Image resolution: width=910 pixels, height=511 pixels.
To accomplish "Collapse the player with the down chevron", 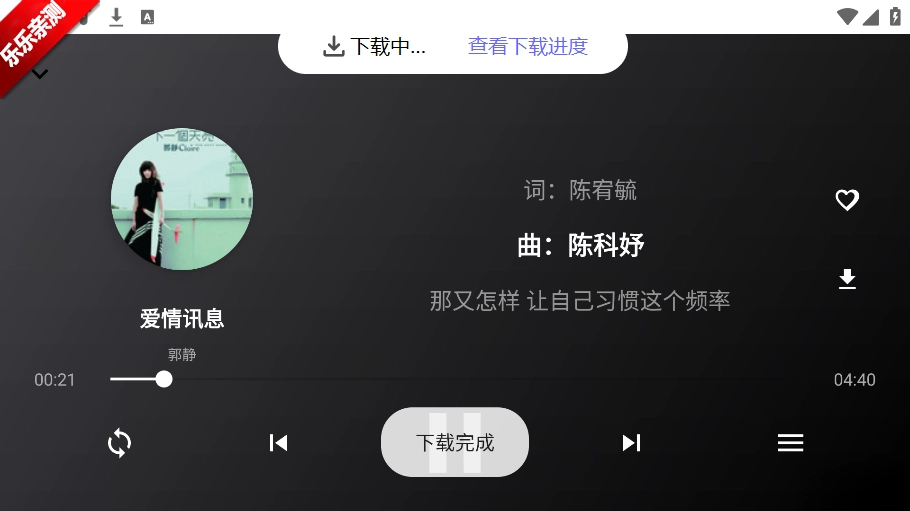I will tap(40, 74).
